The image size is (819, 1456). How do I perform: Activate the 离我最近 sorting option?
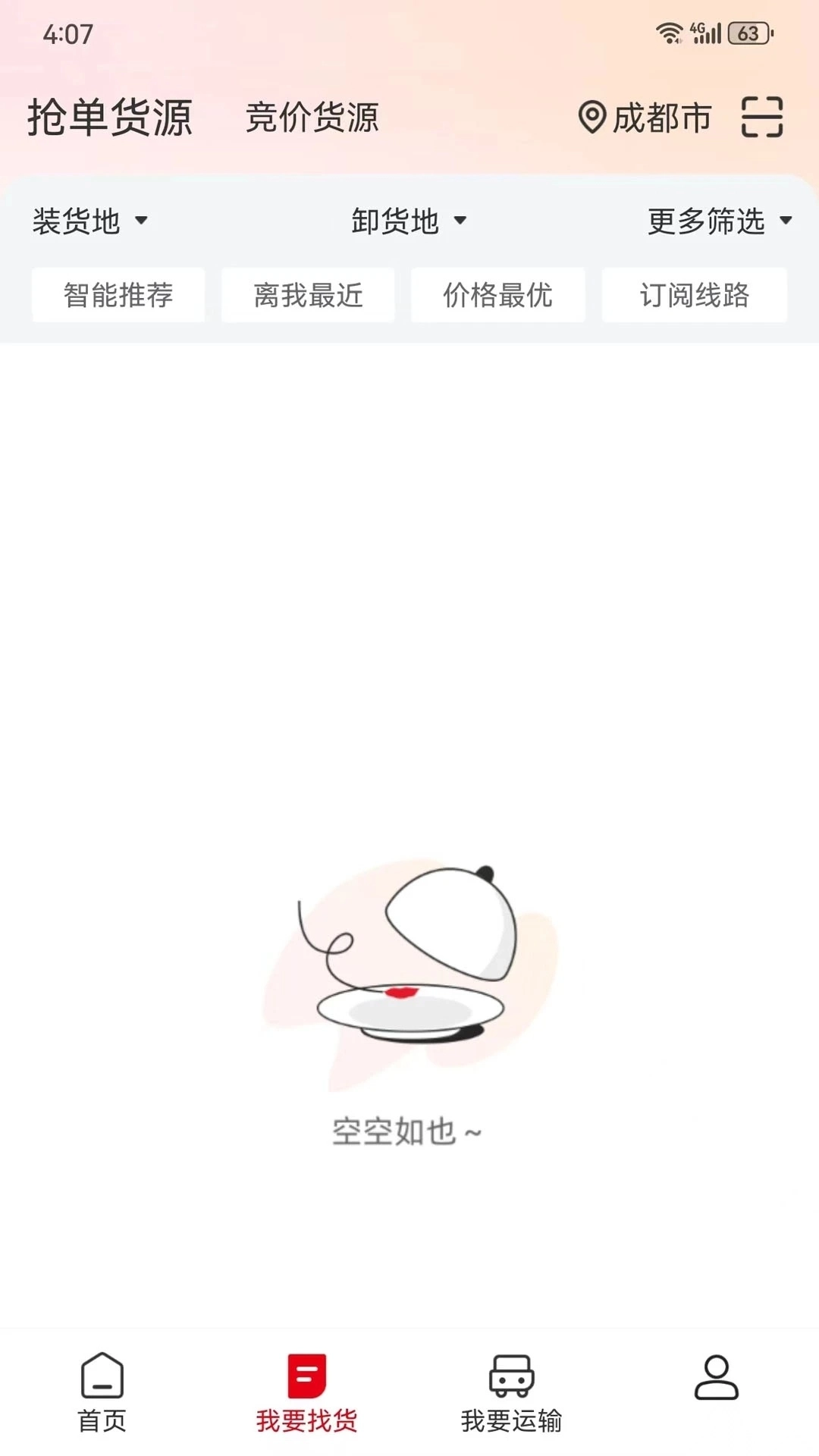[308, 296]
